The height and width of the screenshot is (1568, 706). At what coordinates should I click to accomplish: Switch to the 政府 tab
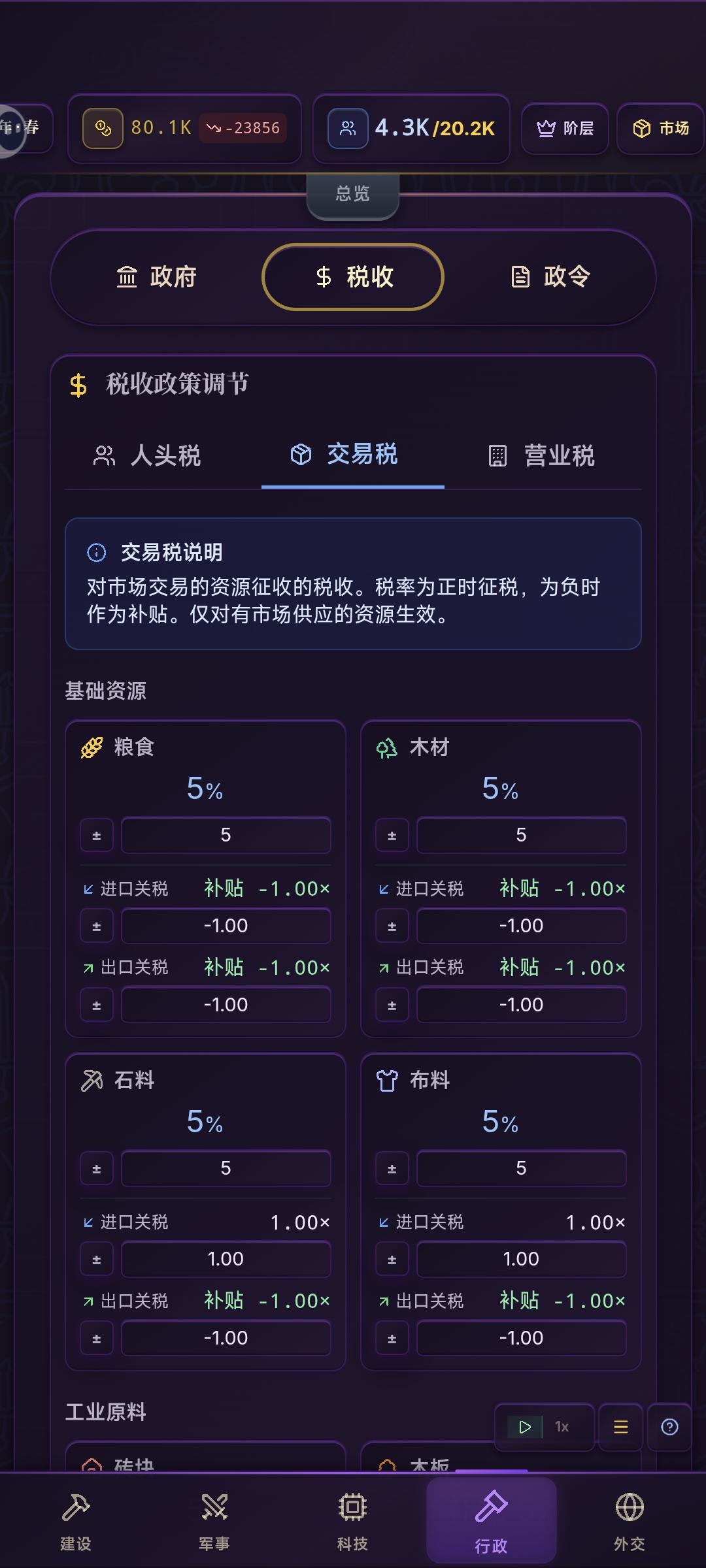pyautogui.click(x=157, y=277)
